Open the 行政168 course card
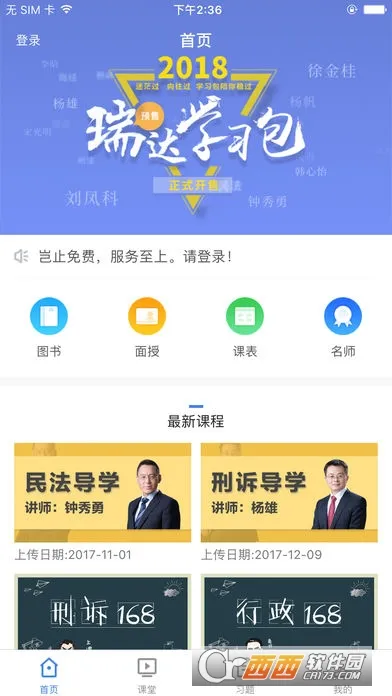 (289, 612)
